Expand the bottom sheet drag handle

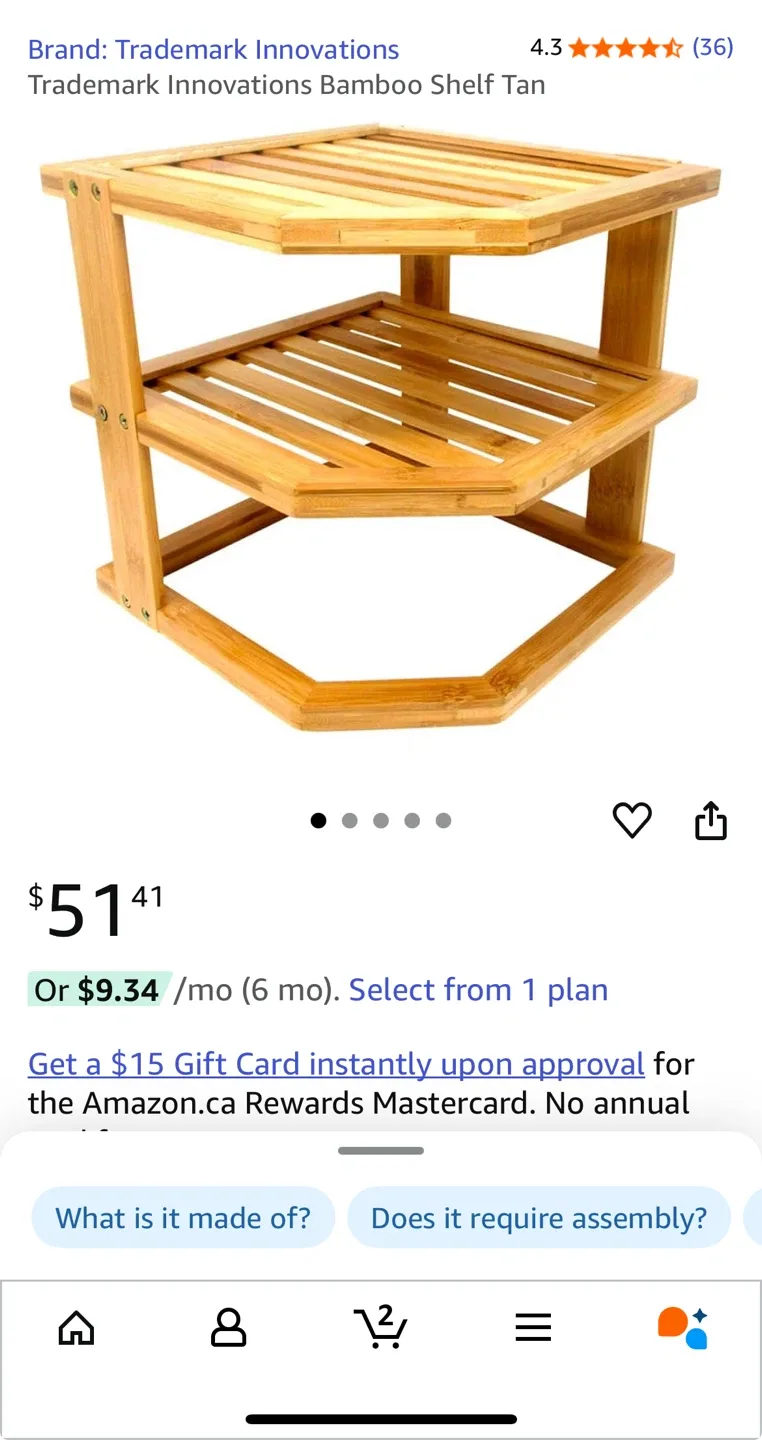[x=381, y=1151]
